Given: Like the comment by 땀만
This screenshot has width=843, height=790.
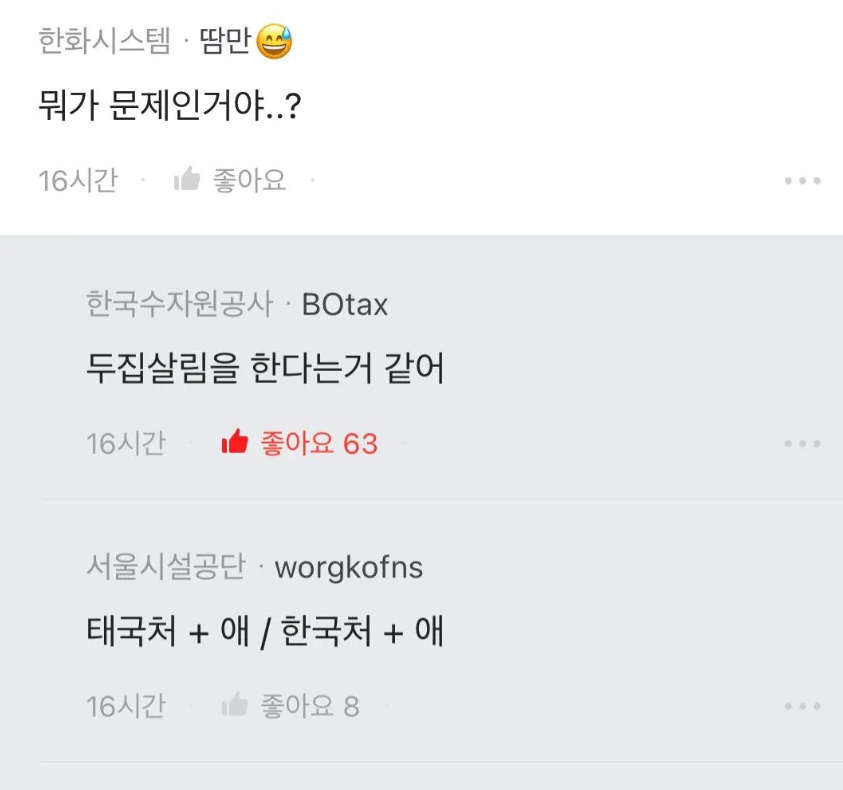Looking at the screenshot, I should click(230, 180).
